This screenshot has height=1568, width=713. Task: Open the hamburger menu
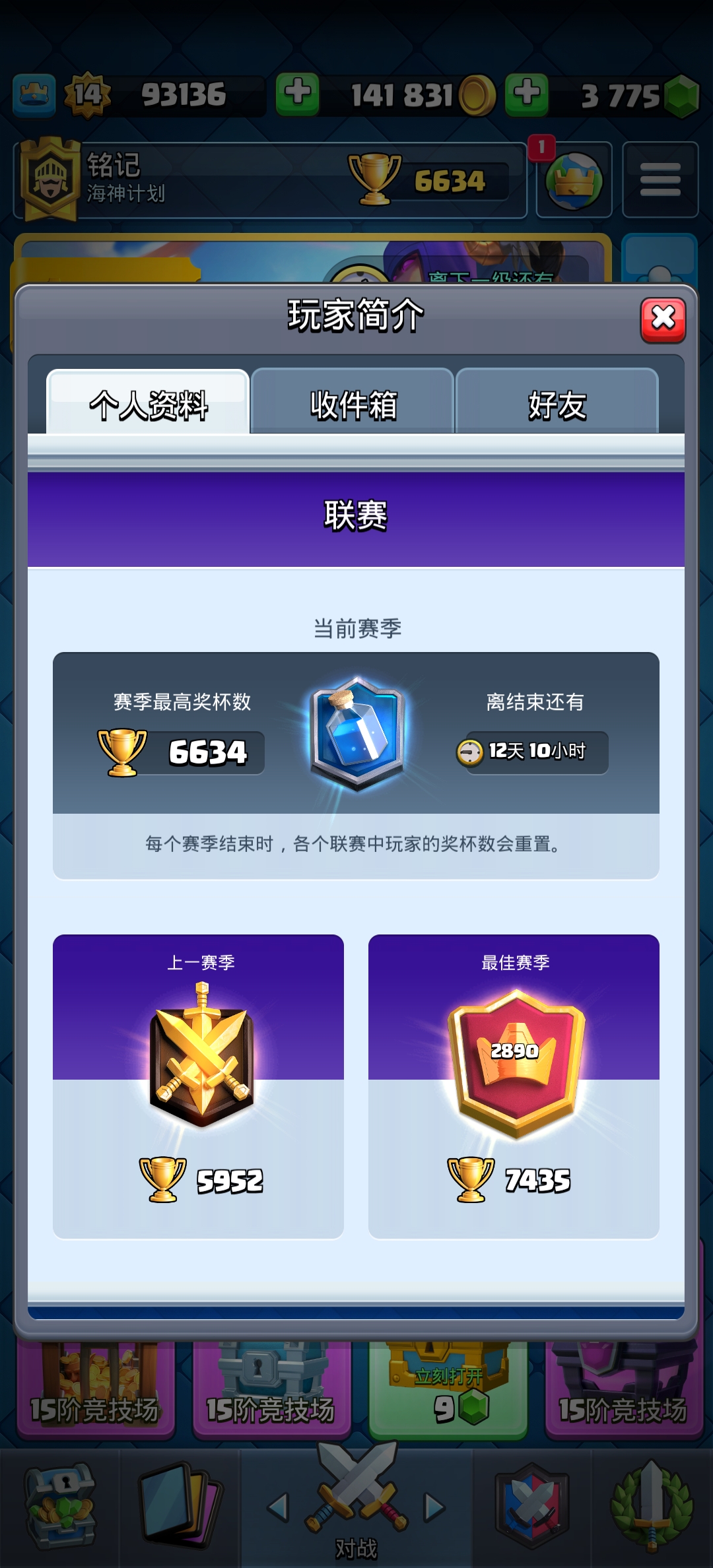[660, 180]
